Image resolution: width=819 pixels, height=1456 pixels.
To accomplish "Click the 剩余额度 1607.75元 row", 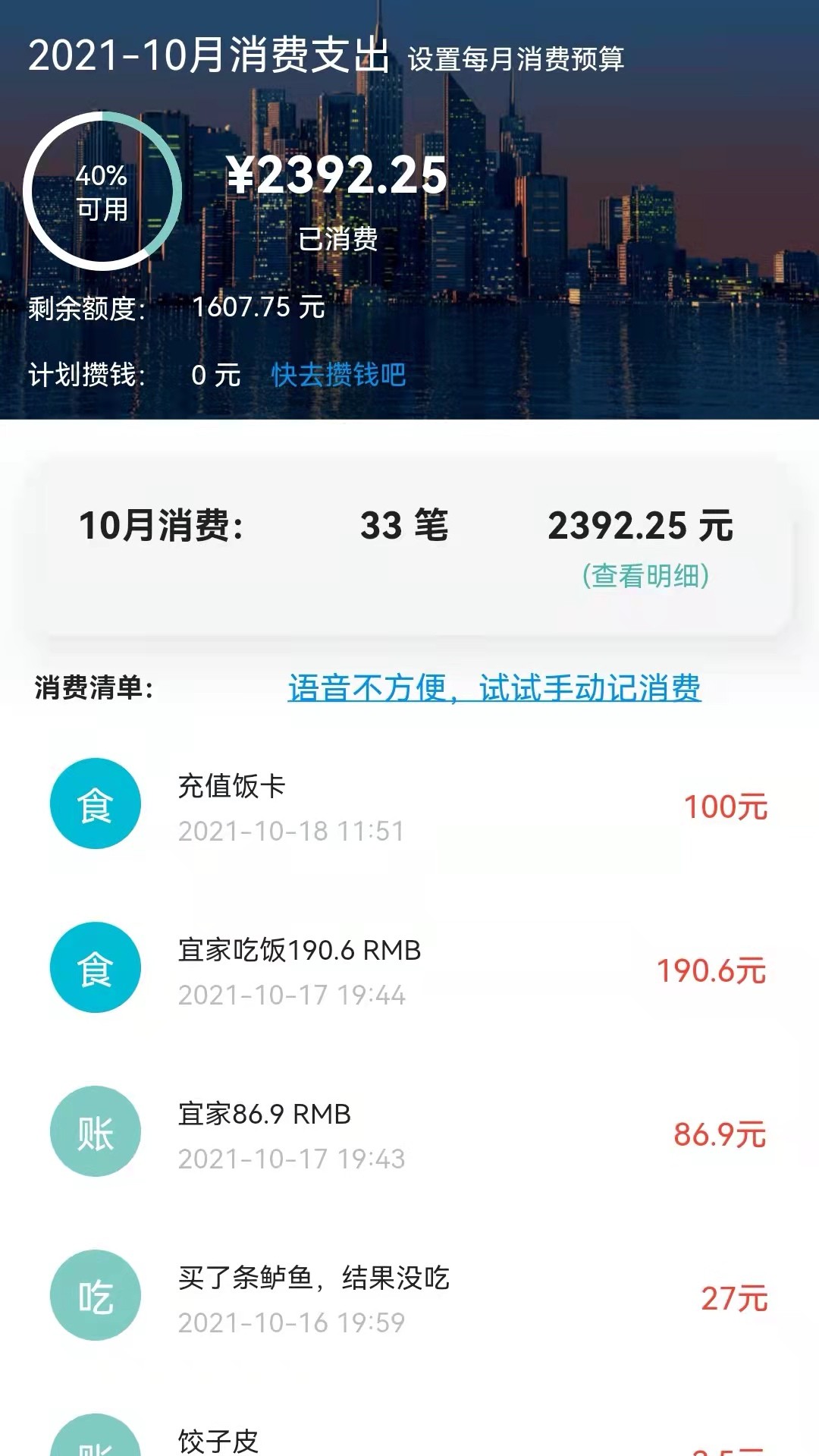I will 174,307.
